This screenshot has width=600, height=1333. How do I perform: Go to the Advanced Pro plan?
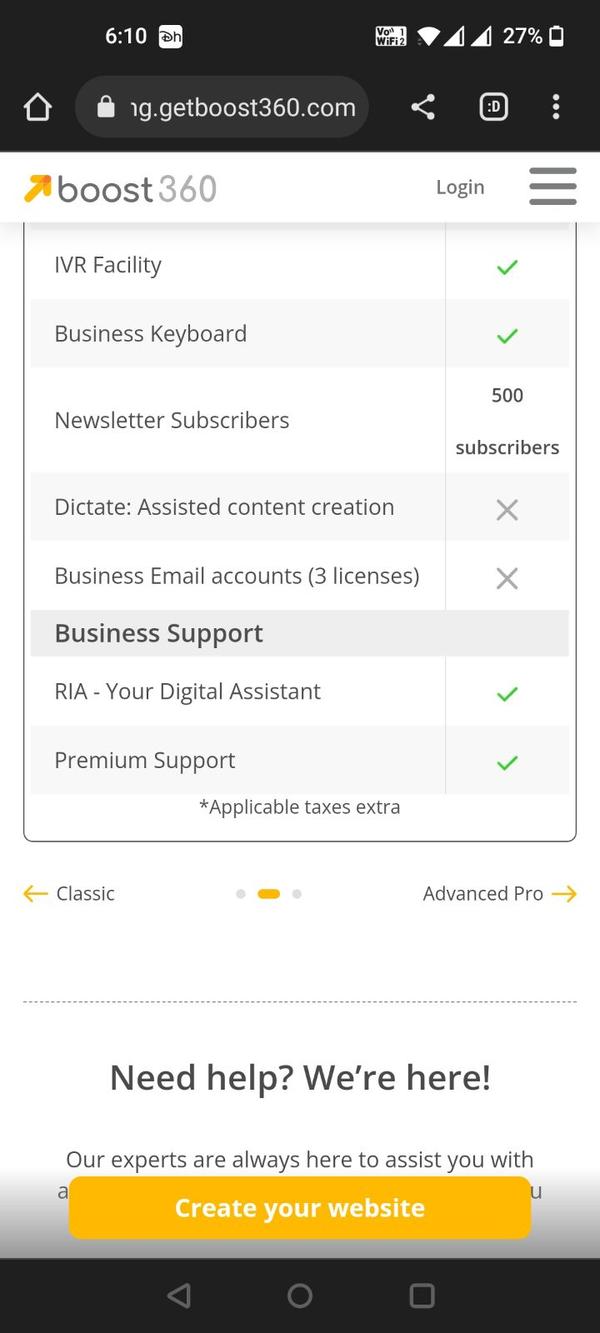498,893
